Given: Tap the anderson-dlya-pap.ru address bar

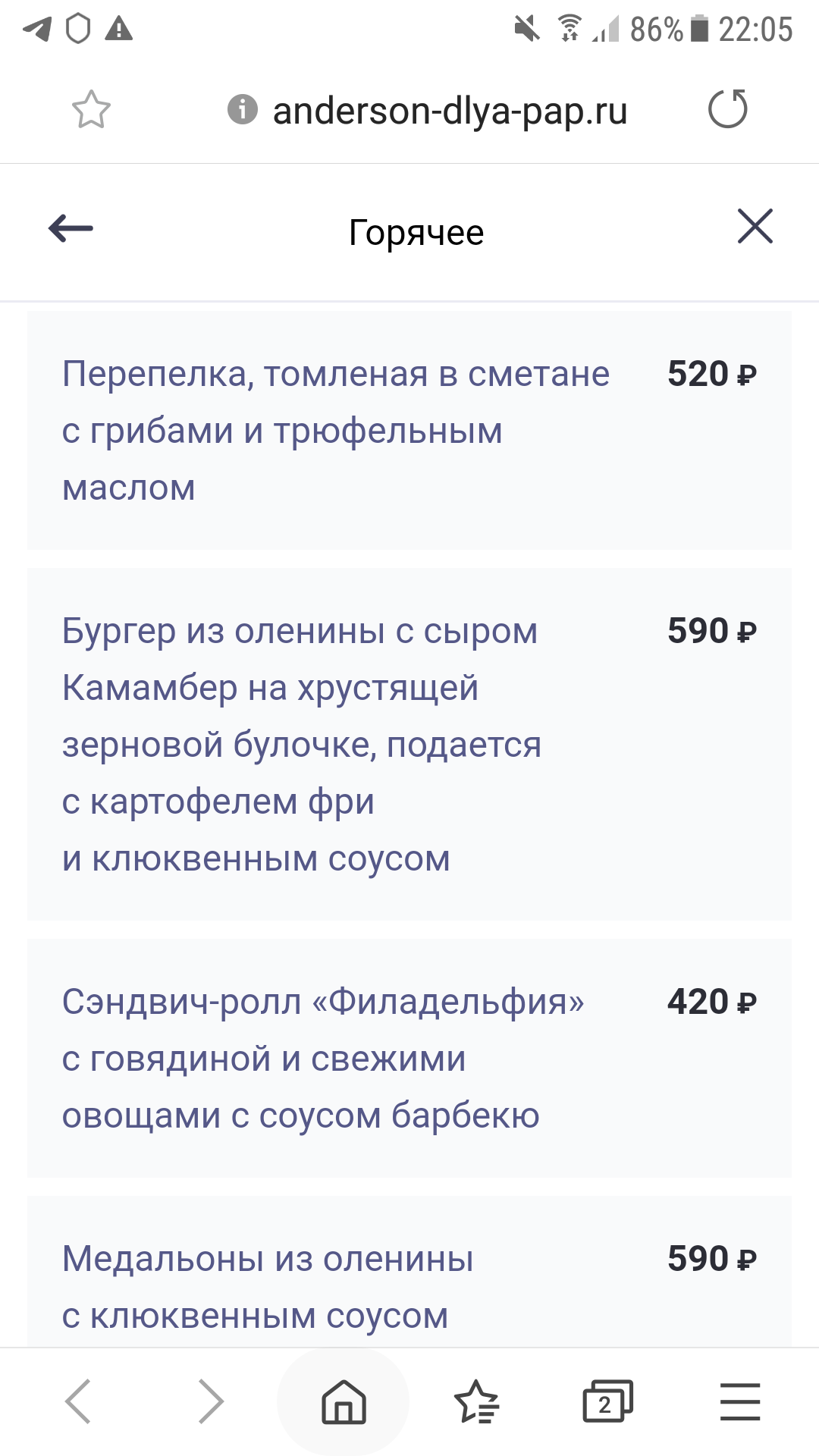Looking at the screenshot, I should pos(449,111).
